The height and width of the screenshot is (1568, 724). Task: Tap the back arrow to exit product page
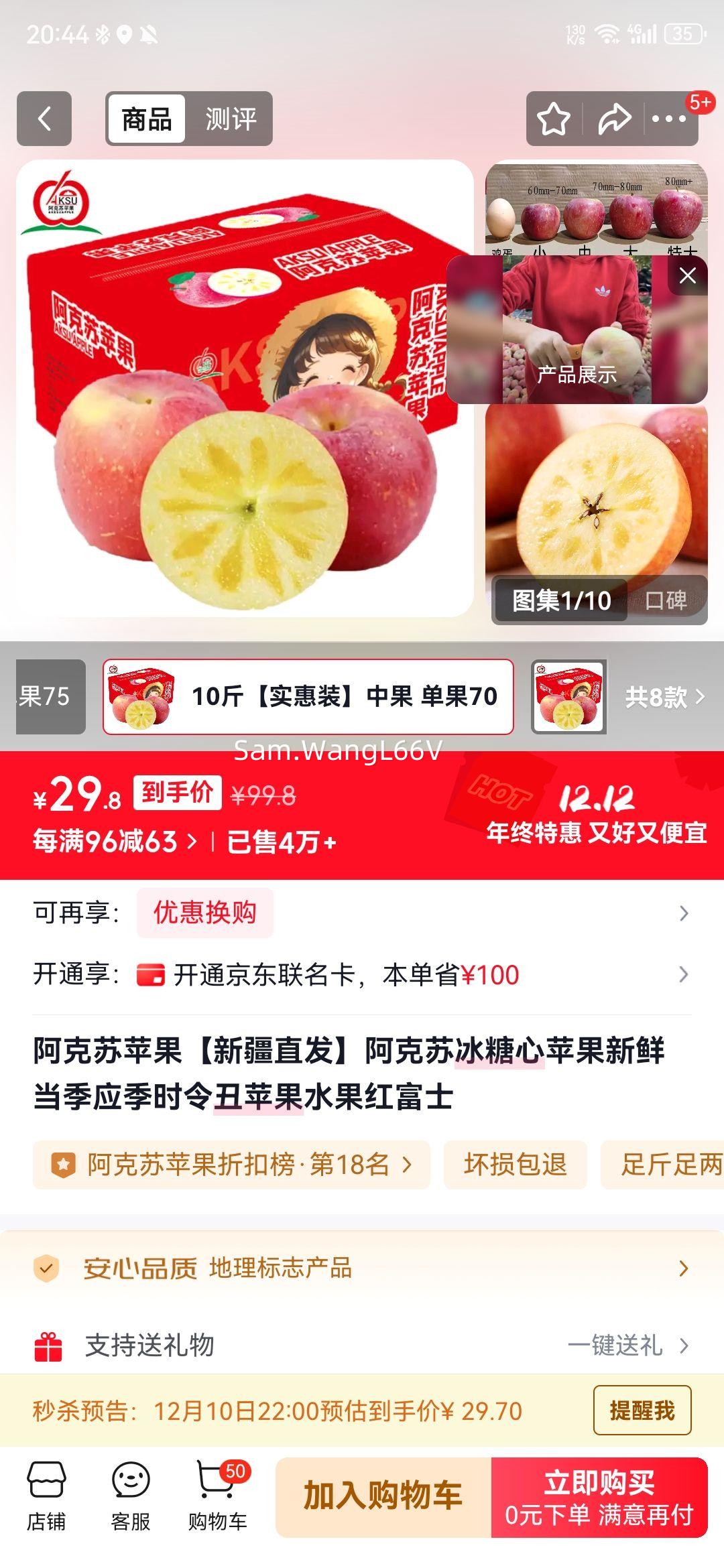[x=44, y=118]
